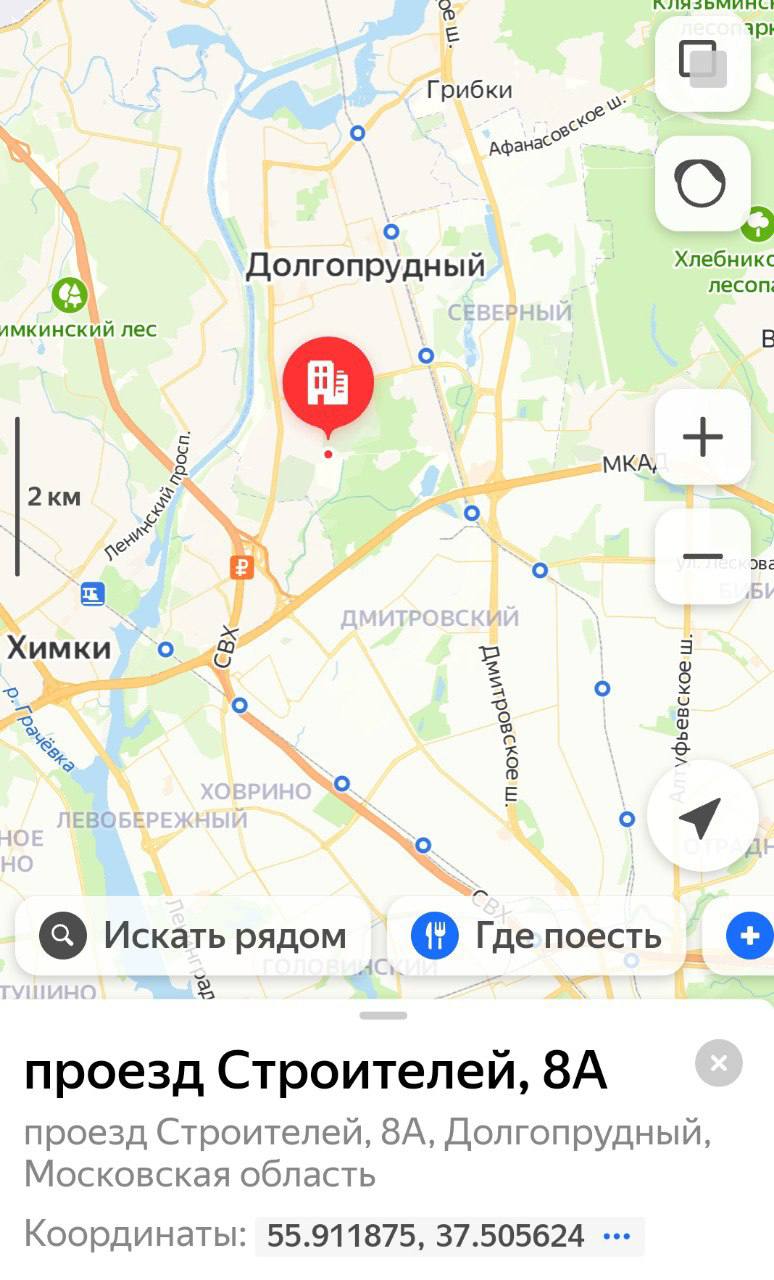This screenshot has width=774, height=1280.
Task: Open coordinates options three-dot menu
Action: click(x=617, y=1237)
